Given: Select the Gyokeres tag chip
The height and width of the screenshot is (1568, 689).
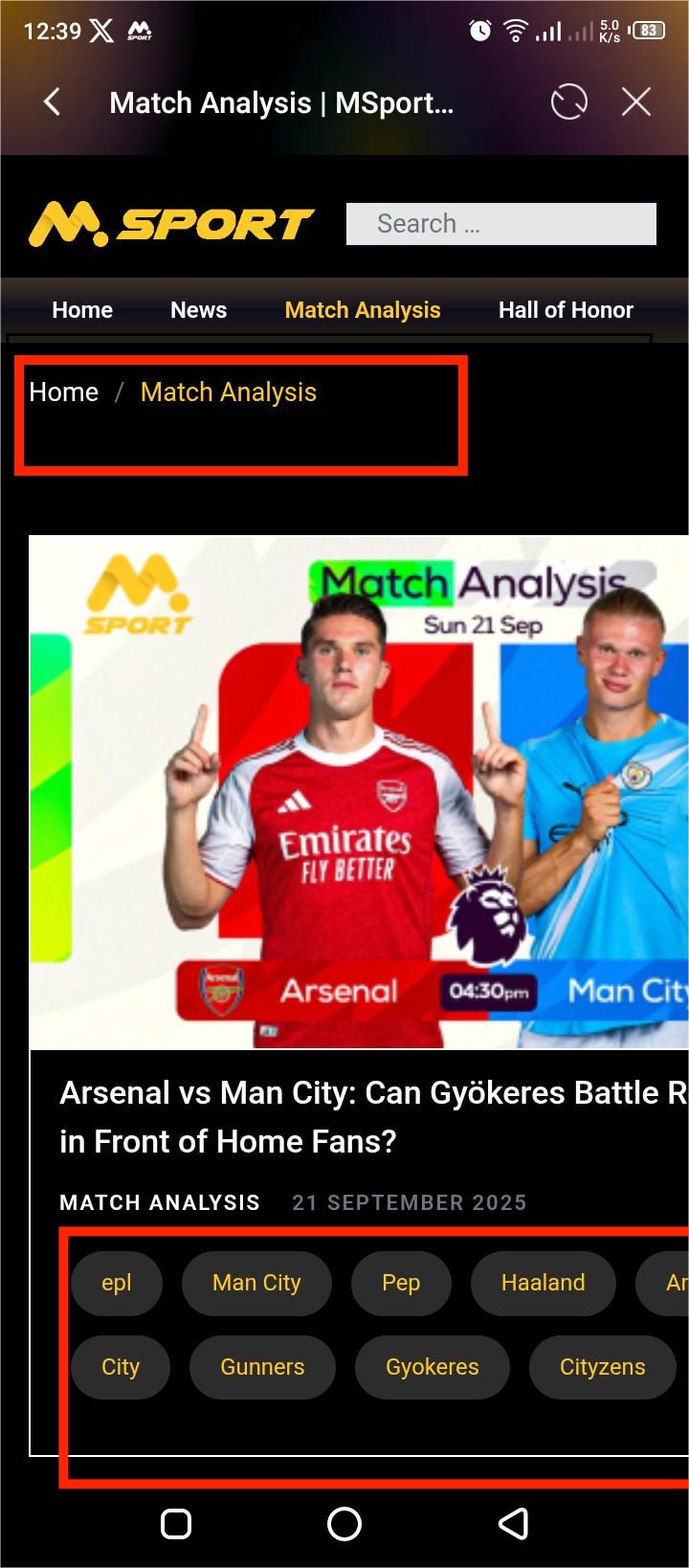Looking at the screenshot, I should point(432,1367).
